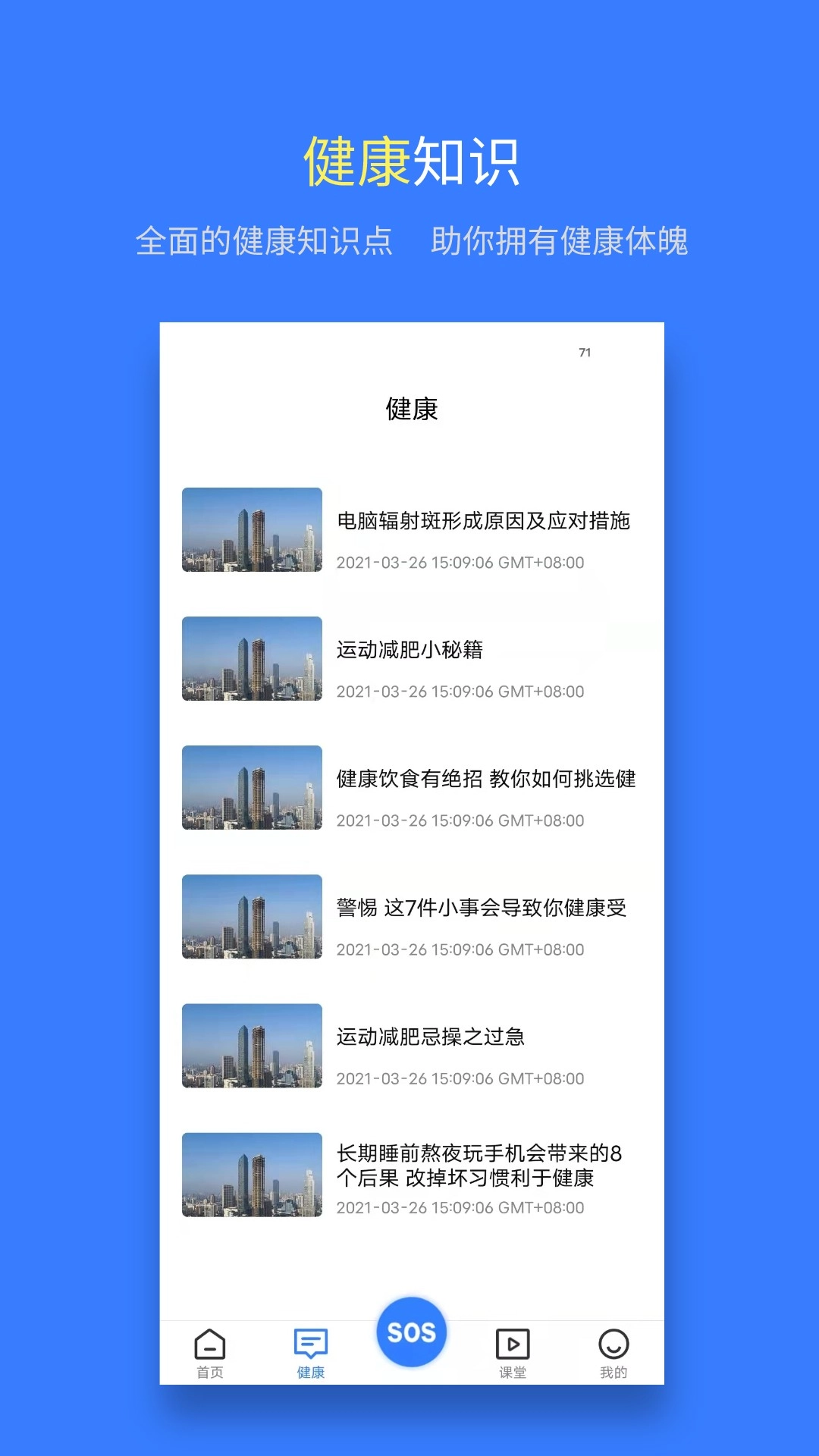The image size is (819, 1456).
Task: Switch to the 我的 tab
Action: click(614, 1357)
